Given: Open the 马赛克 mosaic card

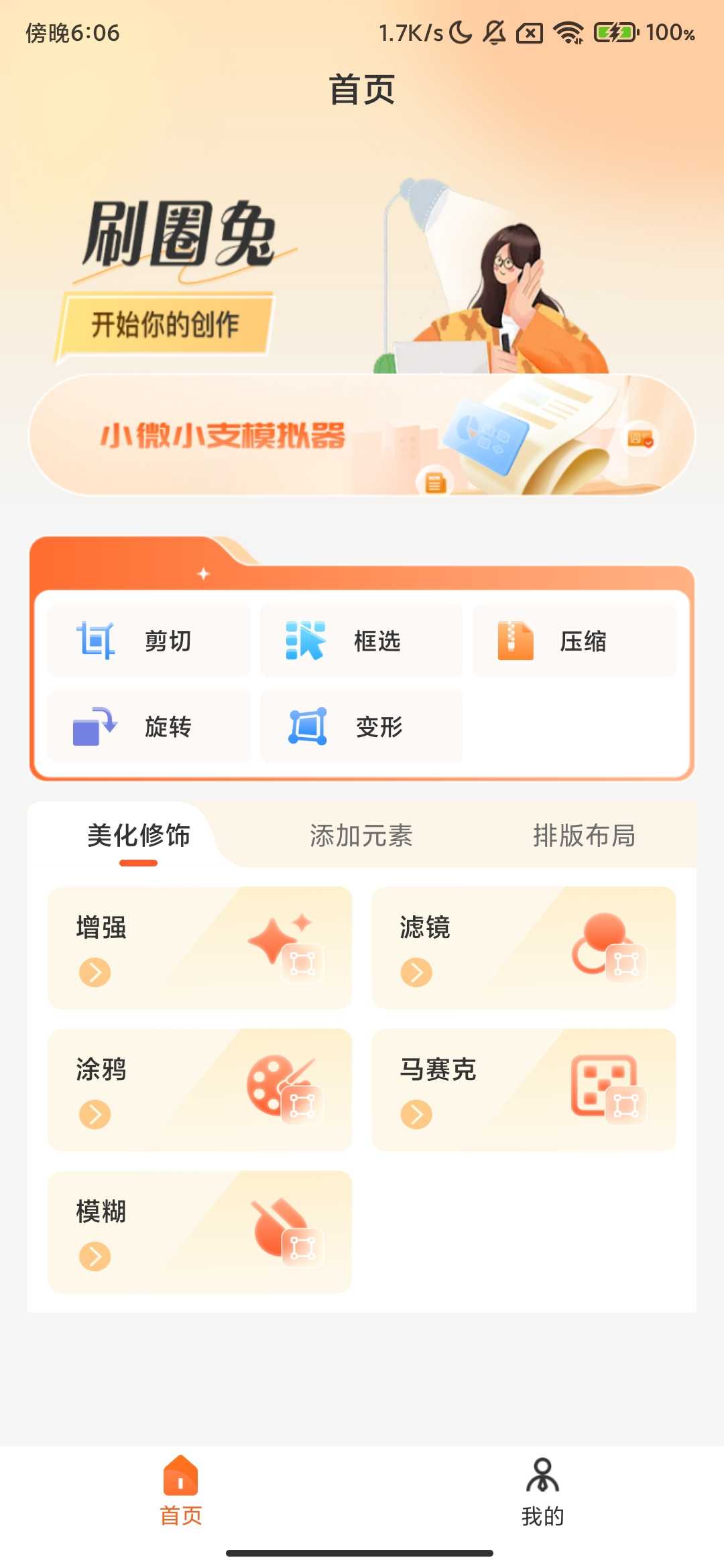Looking at the screenshot, I should (524, 1090).
